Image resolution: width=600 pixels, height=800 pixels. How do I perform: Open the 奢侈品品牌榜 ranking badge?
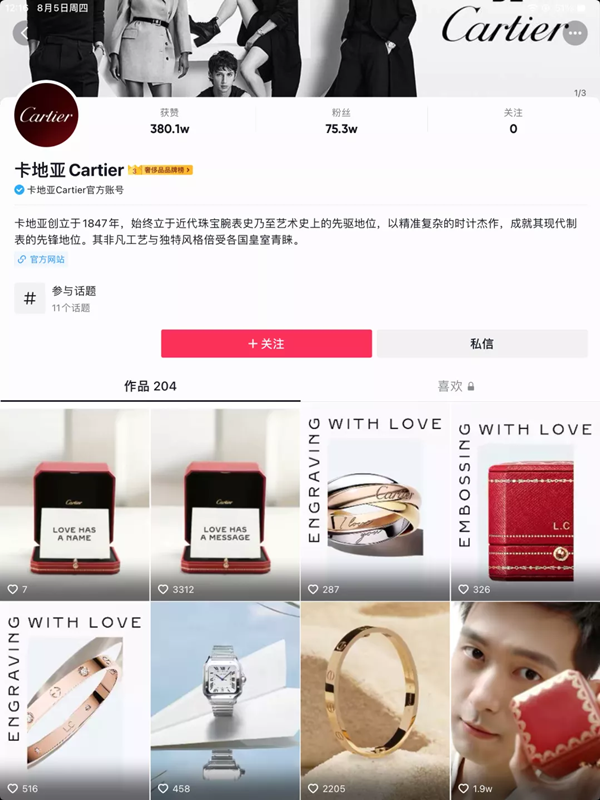pos(160,170)
